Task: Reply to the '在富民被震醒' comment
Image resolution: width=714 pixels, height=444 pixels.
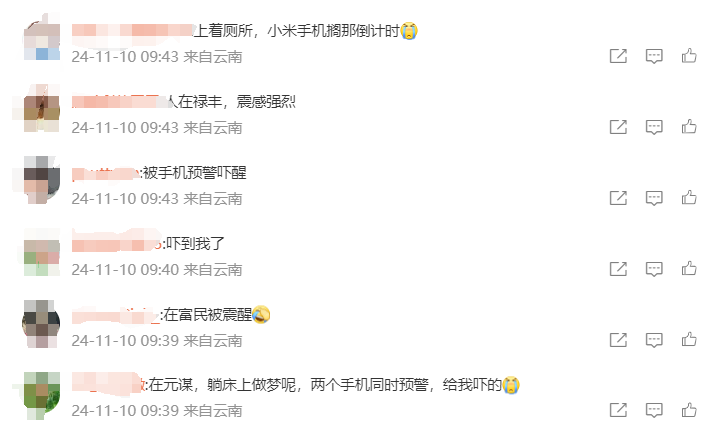Action: (x=654, y=340)
